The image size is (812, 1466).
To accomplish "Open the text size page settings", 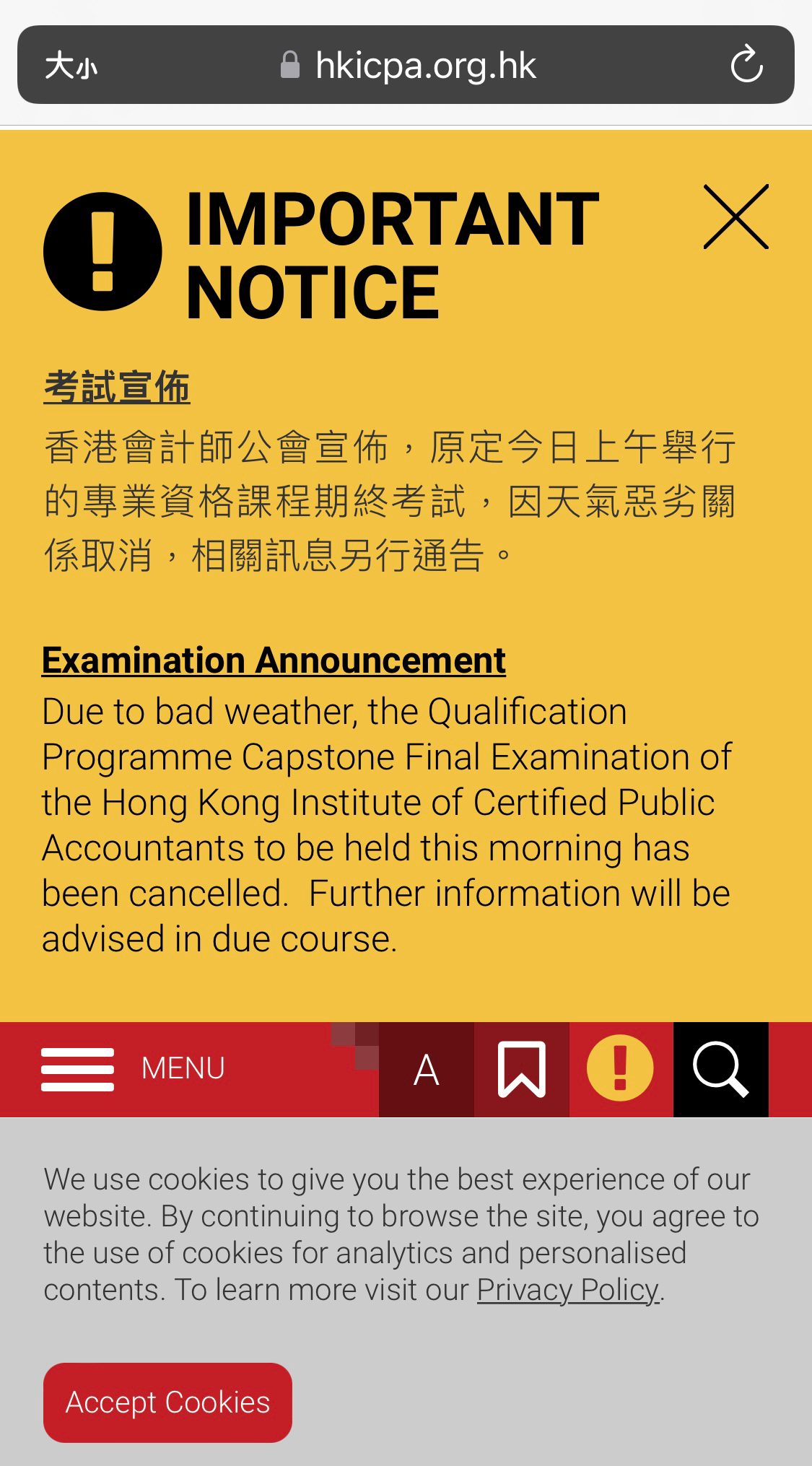I will pyautogui.click(x=71, y=66).
